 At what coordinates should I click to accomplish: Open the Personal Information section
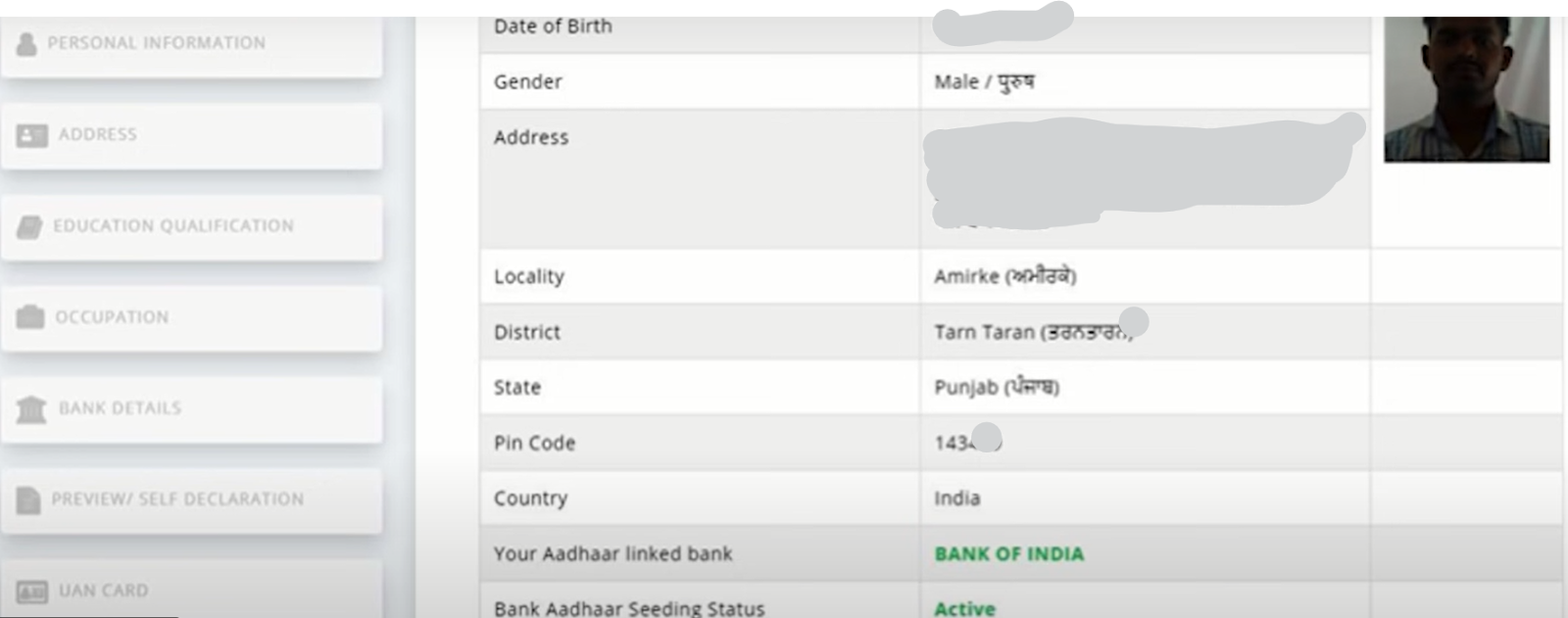pos(157,43)
